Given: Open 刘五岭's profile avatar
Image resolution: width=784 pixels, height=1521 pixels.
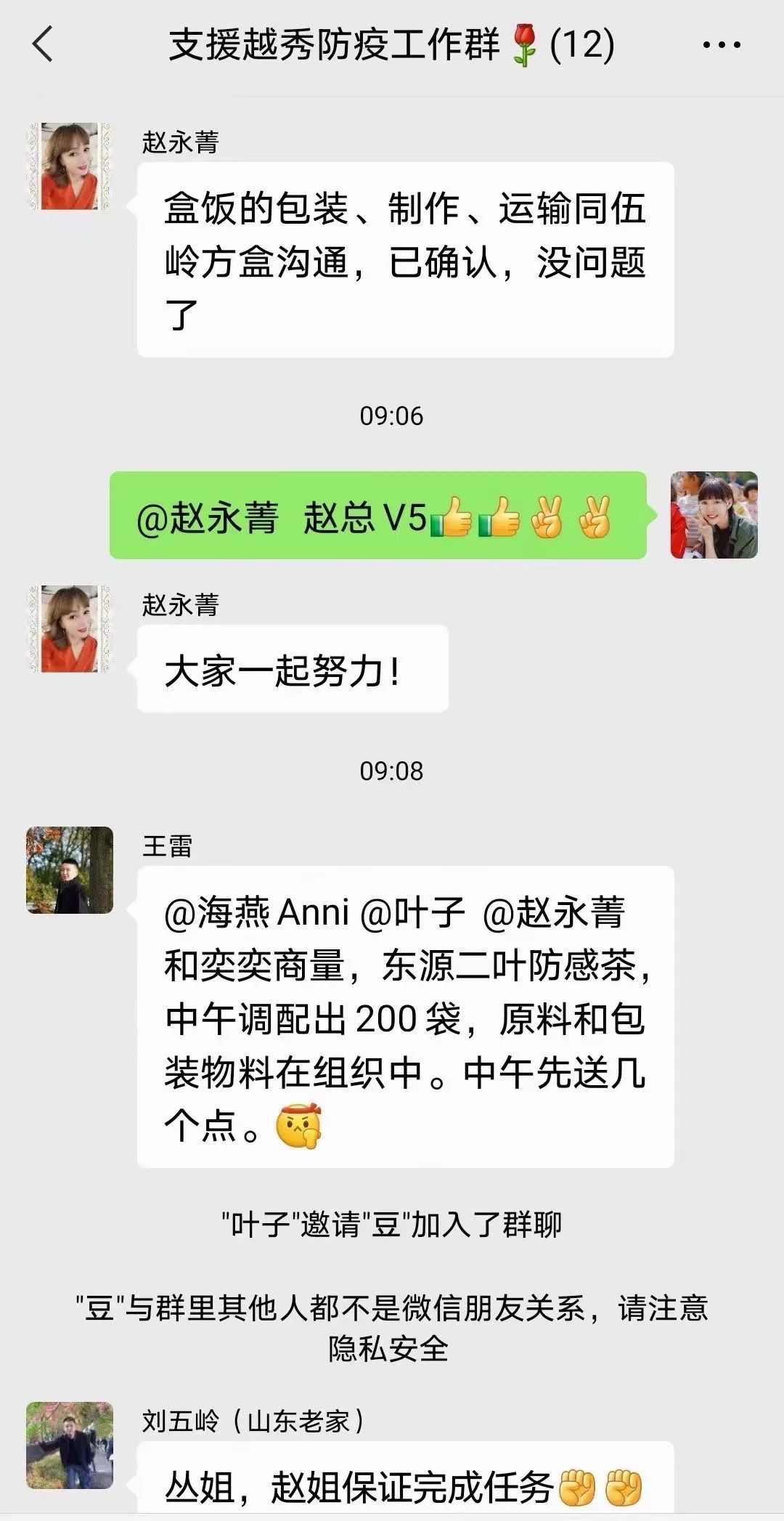Looking at the screenshot, I should (70, 1445).
